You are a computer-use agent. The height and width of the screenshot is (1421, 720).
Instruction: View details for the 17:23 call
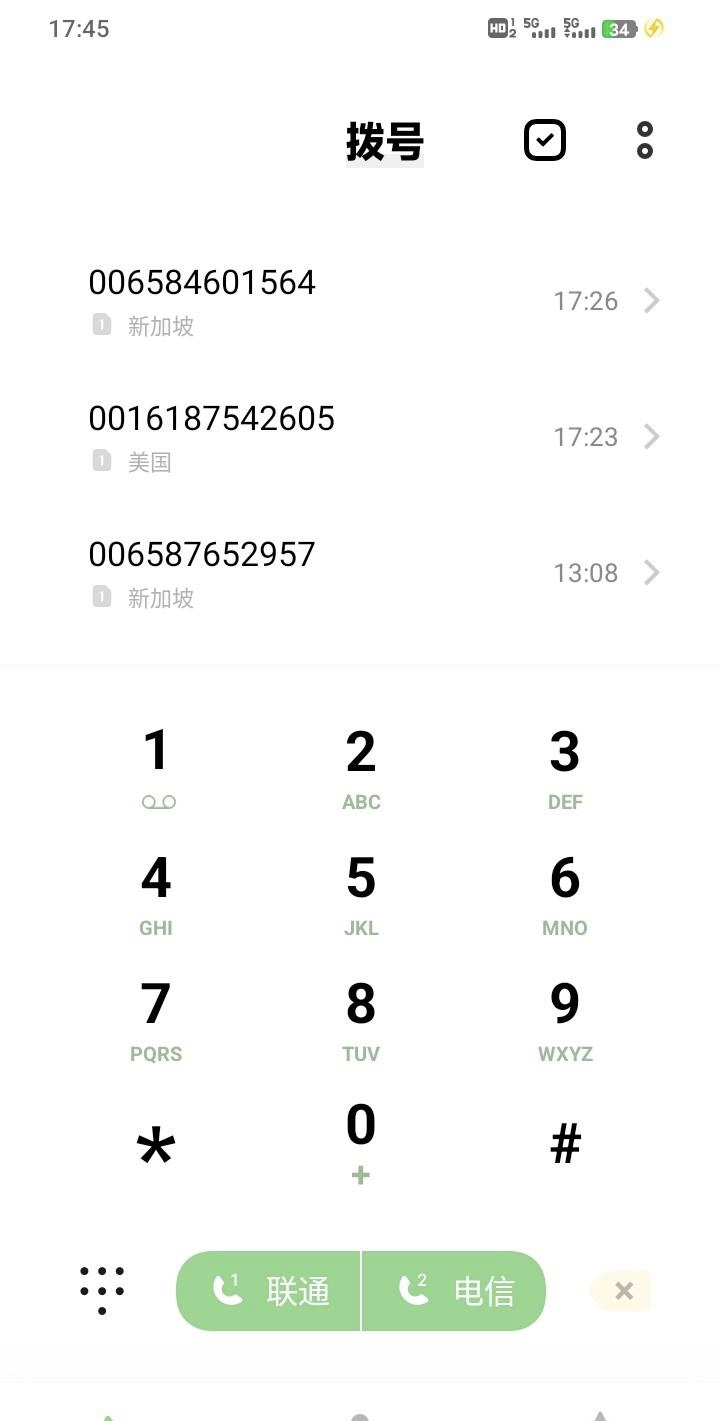pos(652,436)
